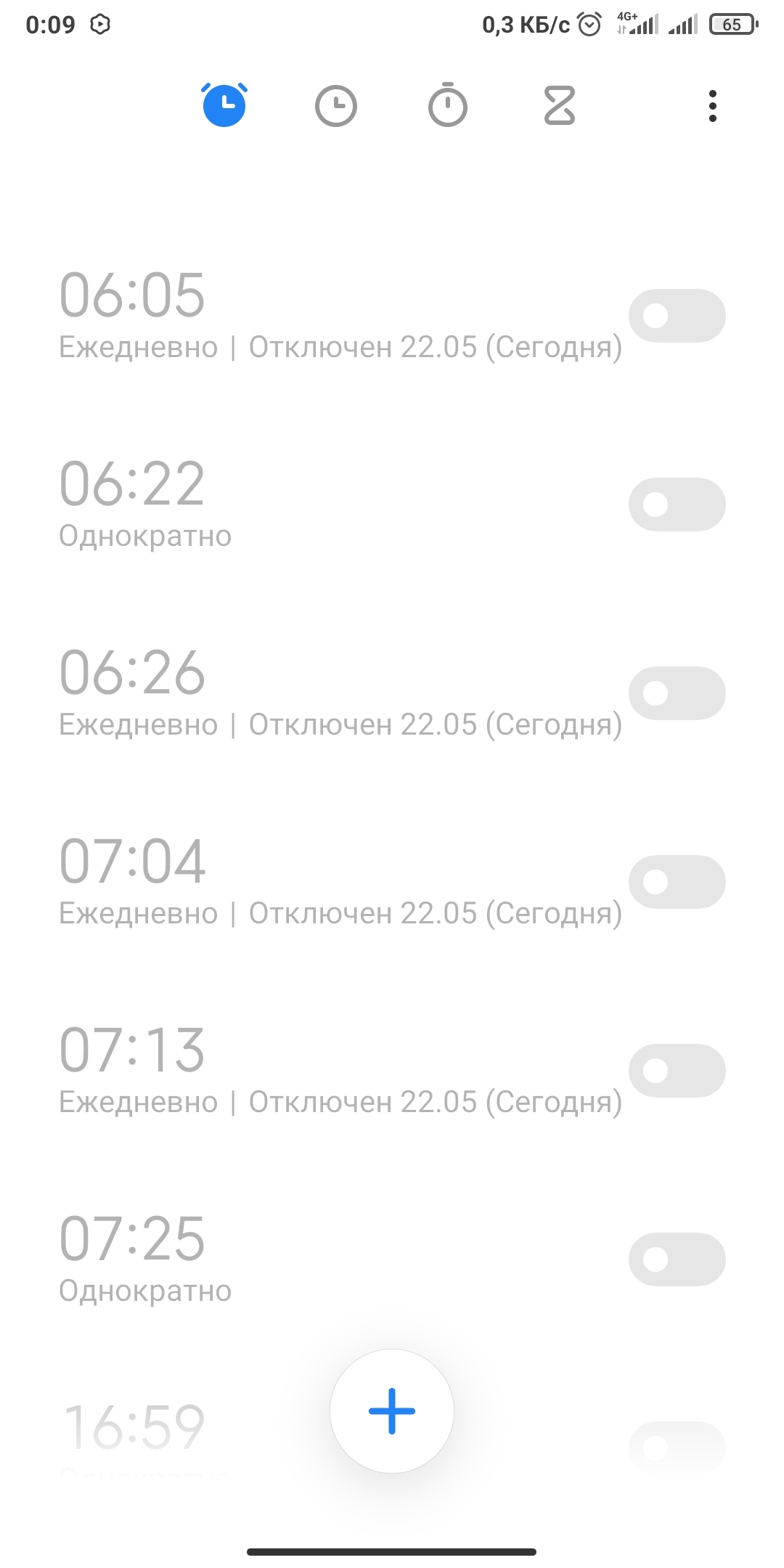Open the 07:04 alarm details
This screenshot has height=1568, width=784.
pyautogui.click(x=290, y=882)
